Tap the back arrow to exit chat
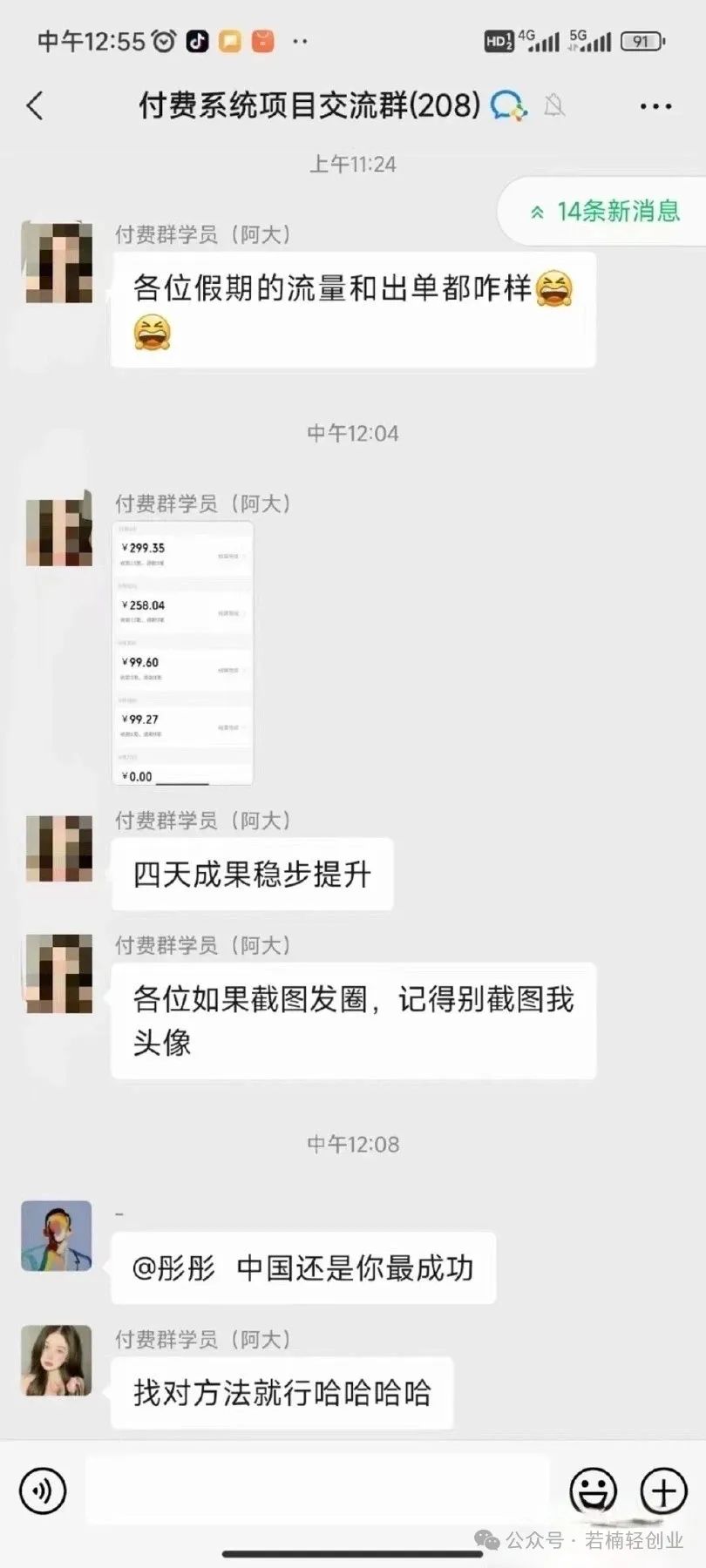Viewport: 706px width, 1568px height. coord(35,104)
